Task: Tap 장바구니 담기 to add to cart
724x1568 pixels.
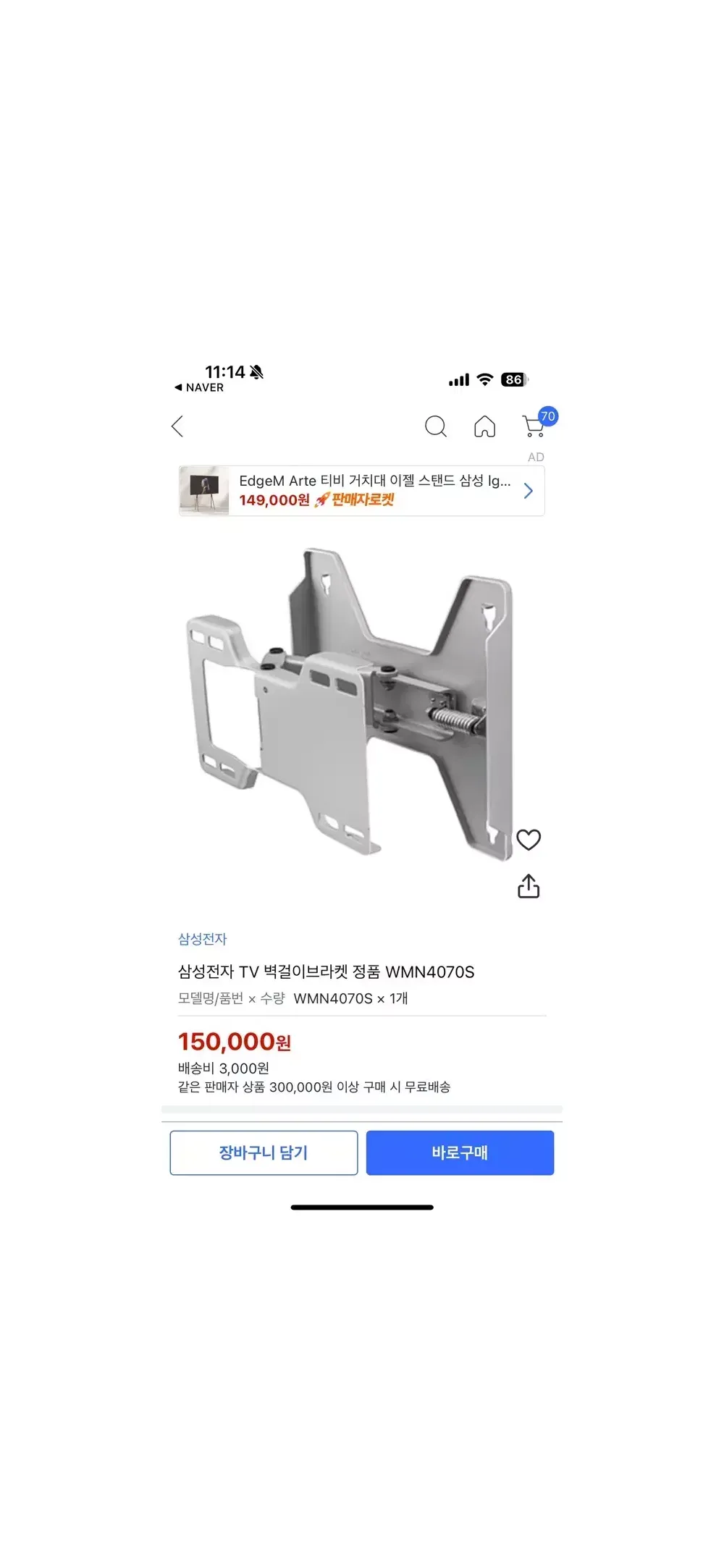Action: (264, 1152)
